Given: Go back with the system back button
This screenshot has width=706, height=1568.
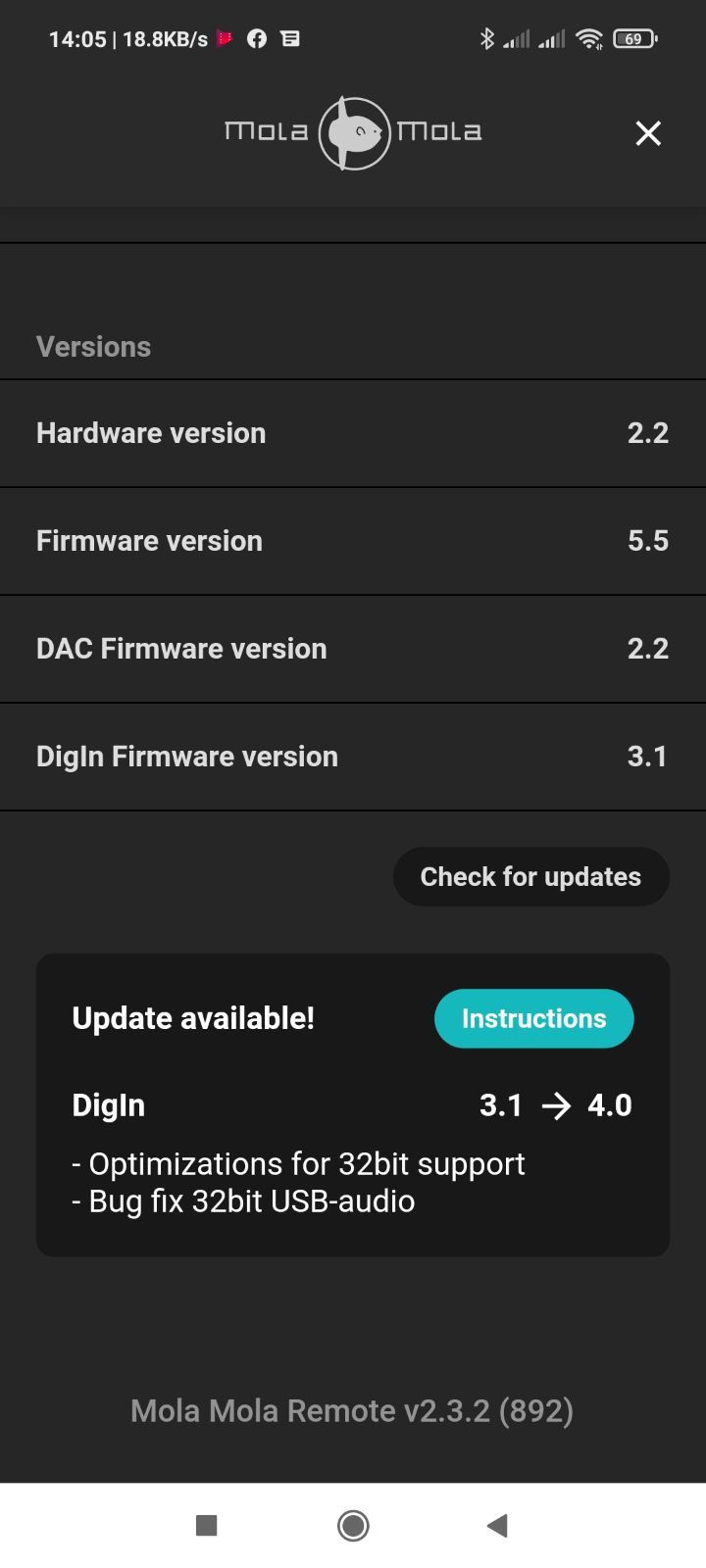Looking at the screenshot, I should [497, 1525].
